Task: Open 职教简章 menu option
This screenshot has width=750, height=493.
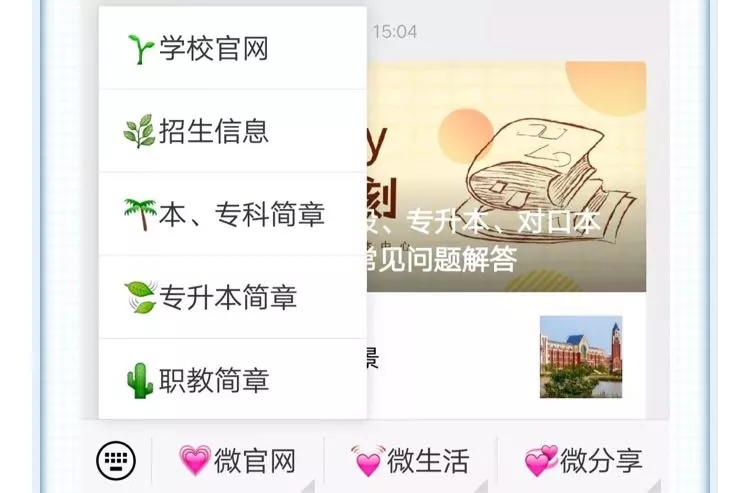Action: click(232, 380)
